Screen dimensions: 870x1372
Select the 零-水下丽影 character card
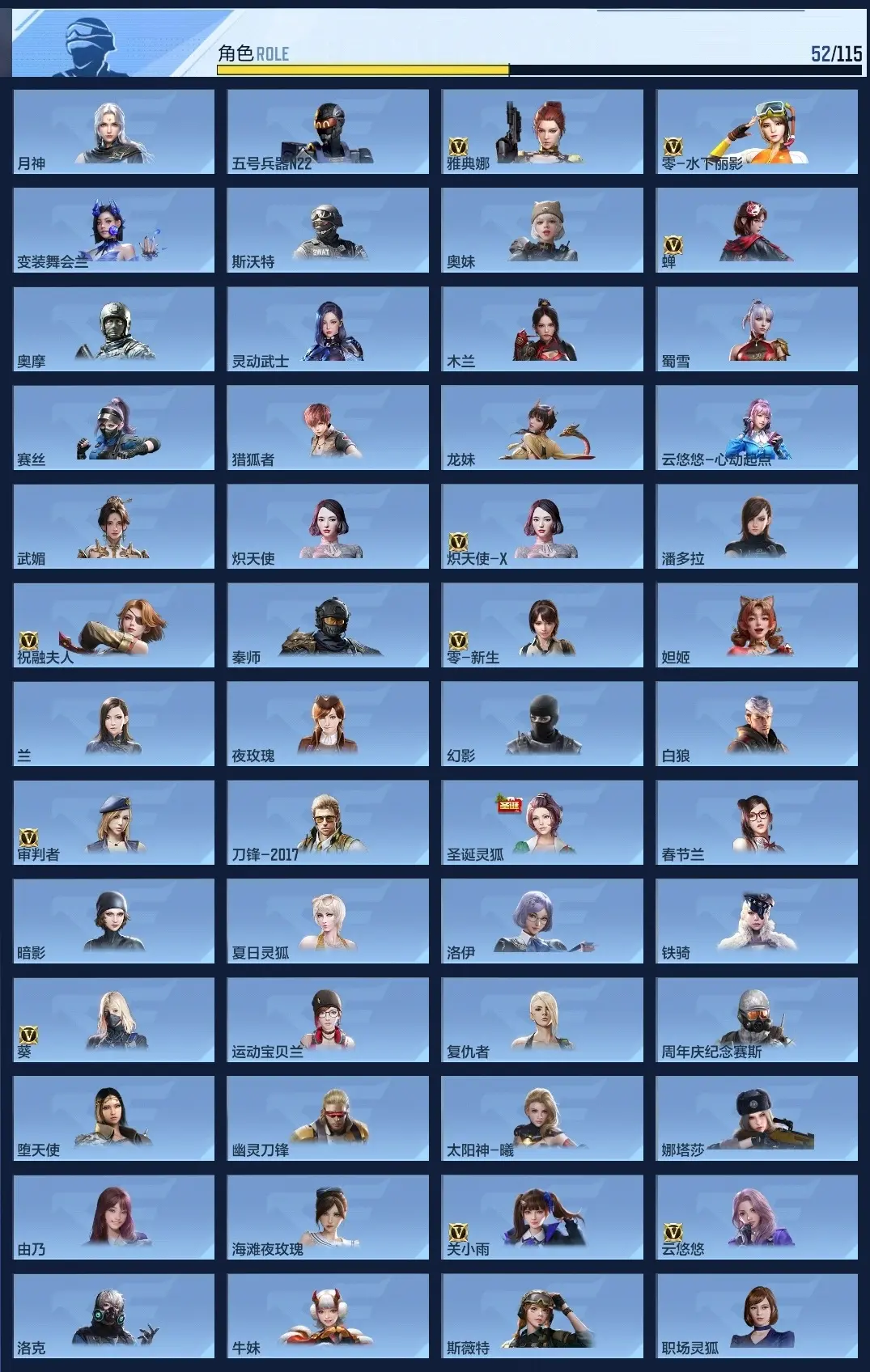click(756, 132)
